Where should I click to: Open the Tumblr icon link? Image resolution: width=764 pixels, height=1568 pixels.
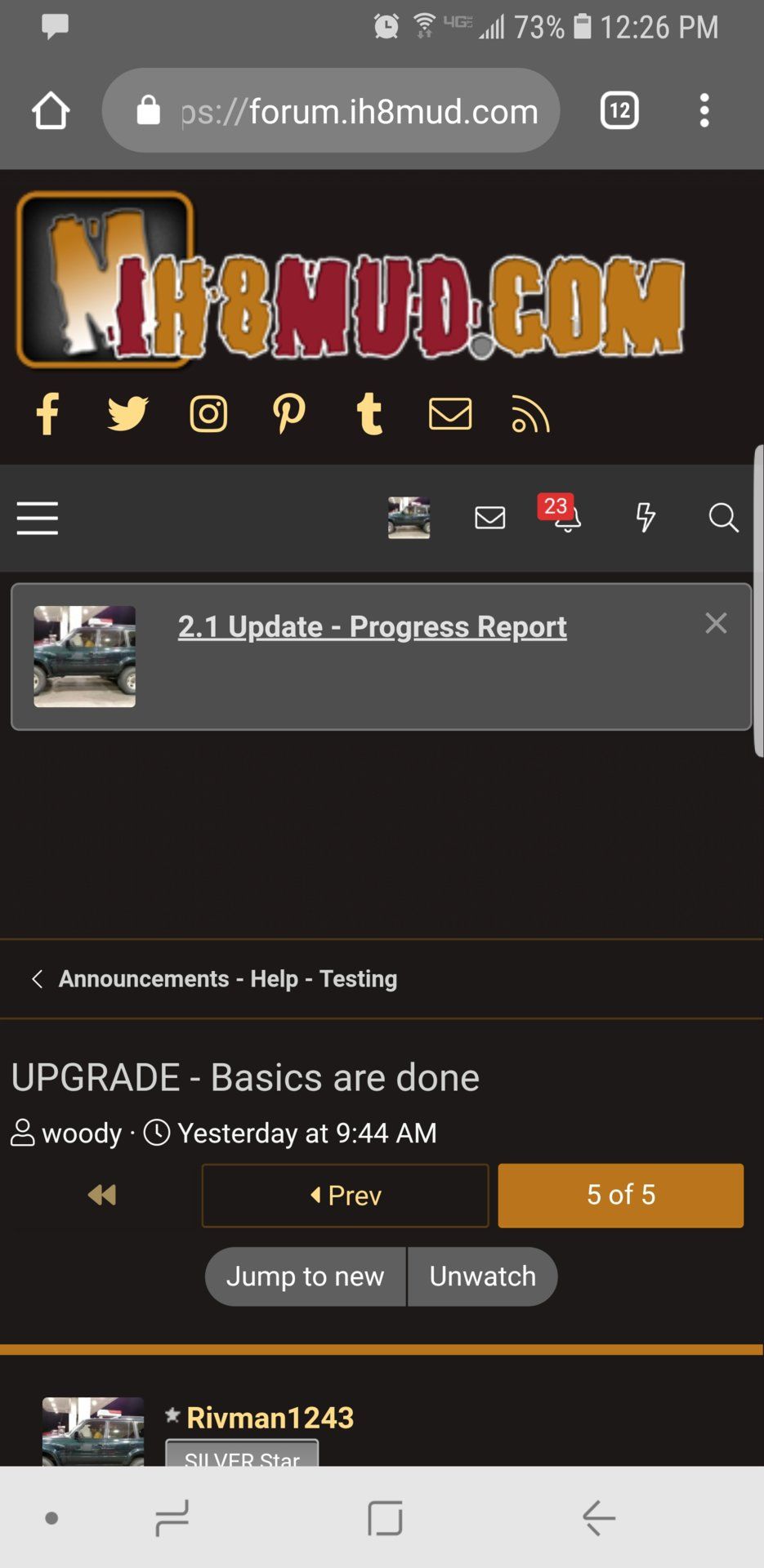point(369,414)
